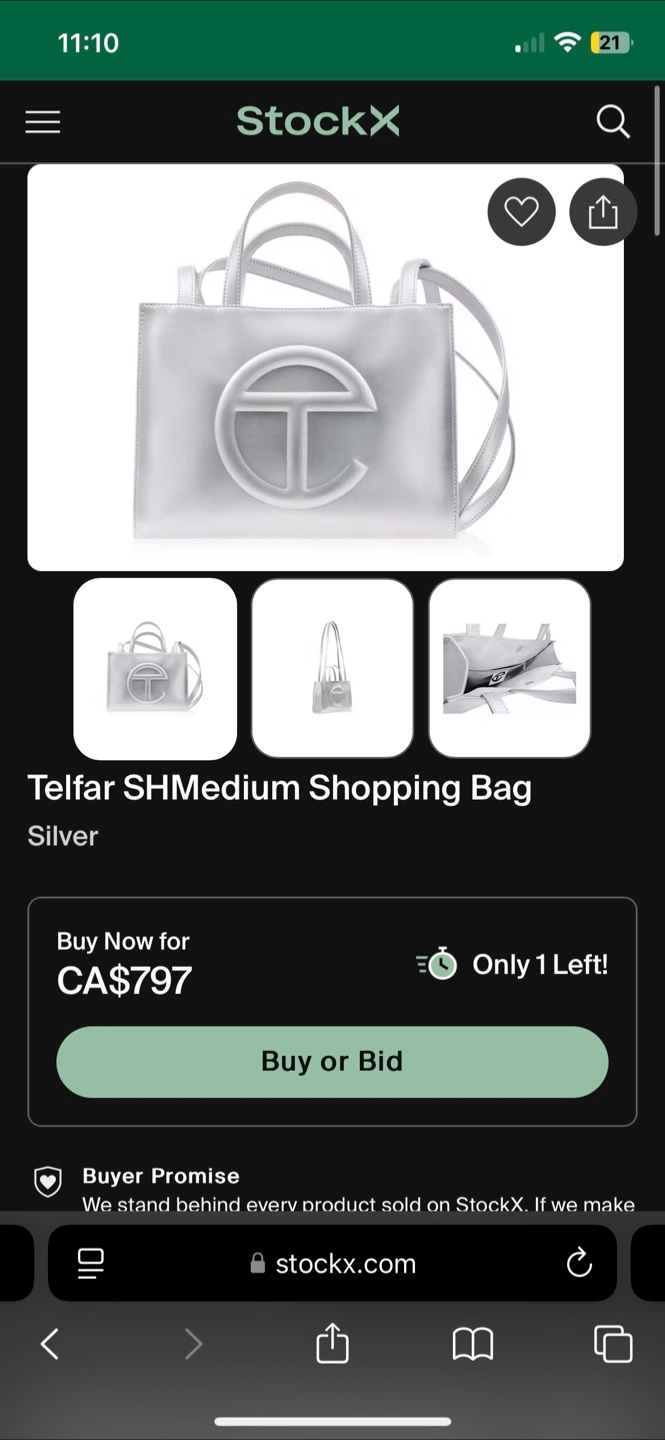
Task: Tap the Buy or Bid button
Action: tap(332, 1061)
